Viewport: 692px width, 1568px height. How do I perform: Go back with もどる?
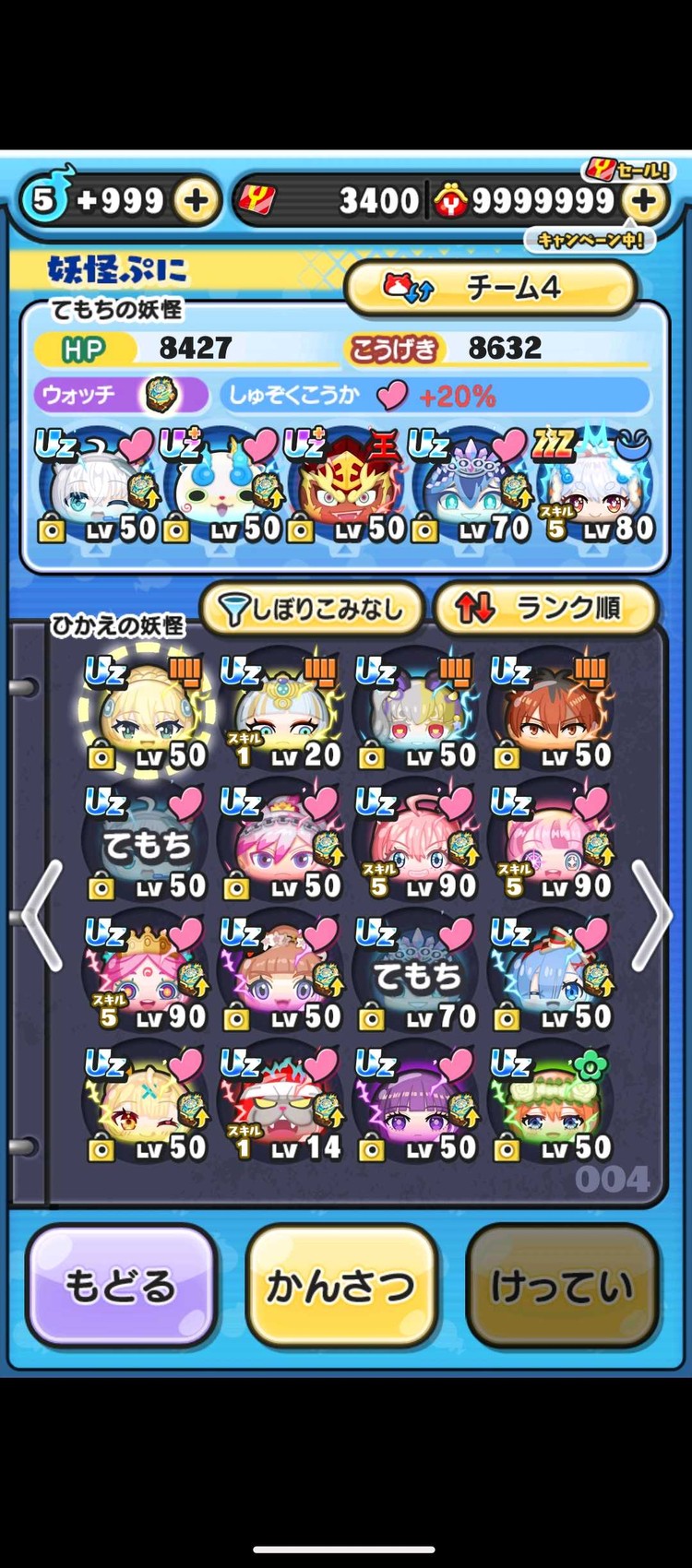(121, 1285)
